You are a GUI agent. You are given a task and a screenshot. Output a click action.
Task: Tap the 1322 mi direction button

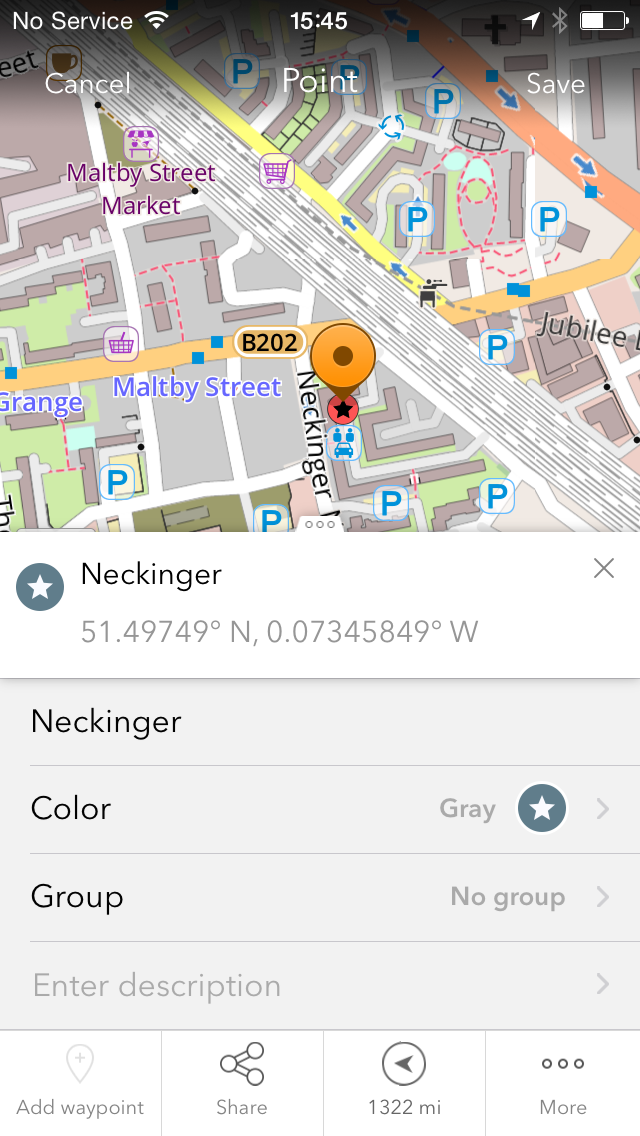(x=404, y=1082)
